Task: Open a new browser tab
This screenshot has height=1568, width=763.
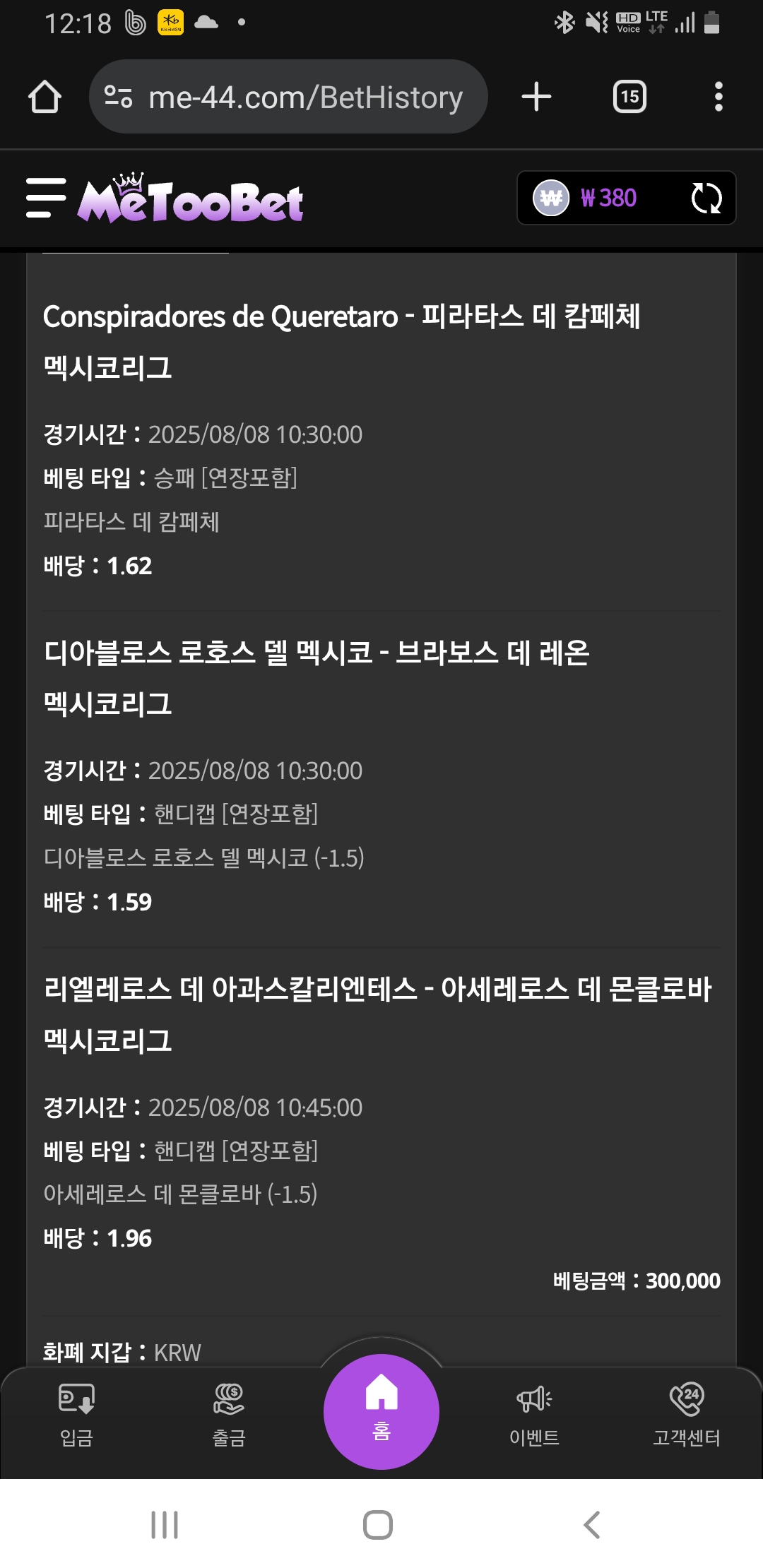Action: [x=536, y=97]
